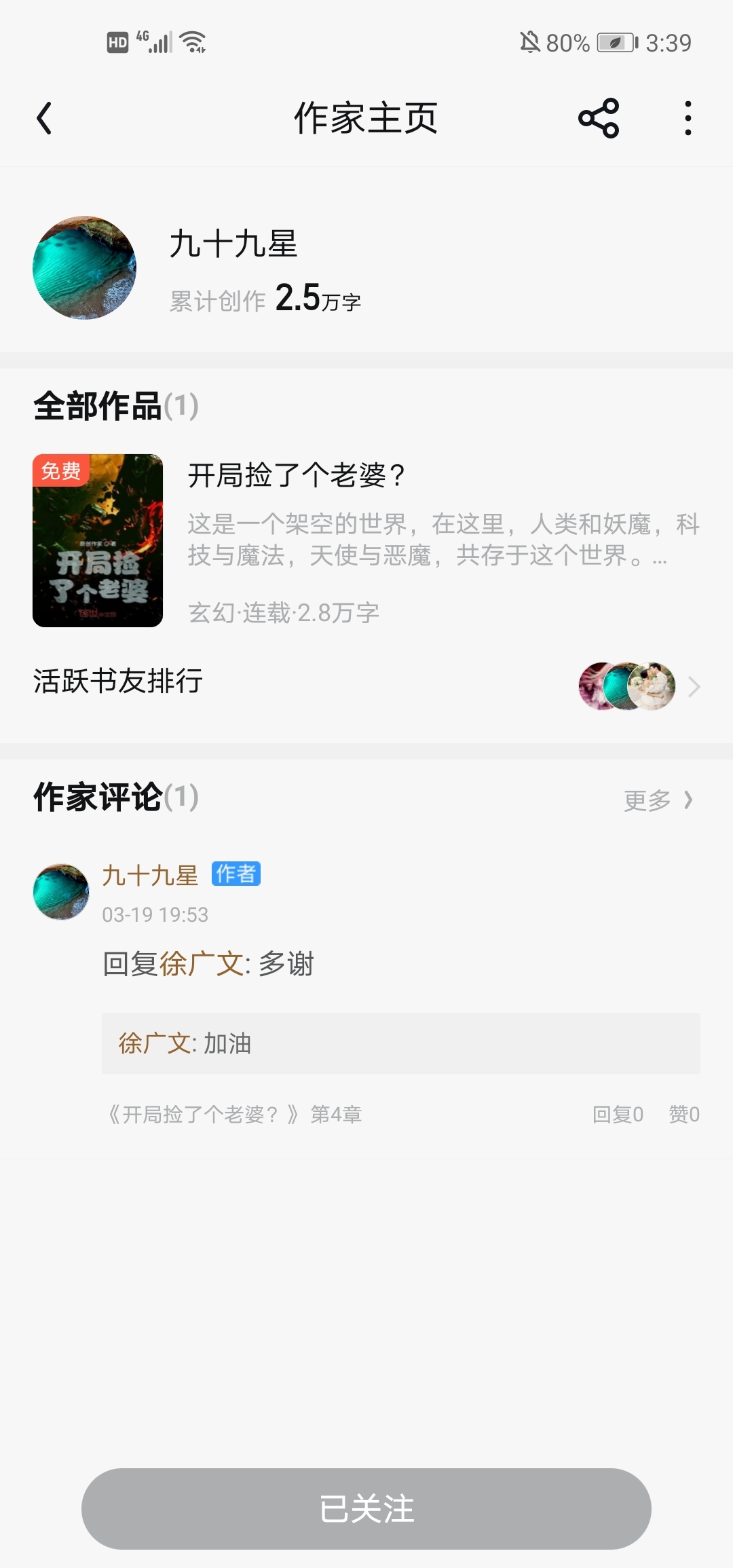Go back from the author homepage

45,119
